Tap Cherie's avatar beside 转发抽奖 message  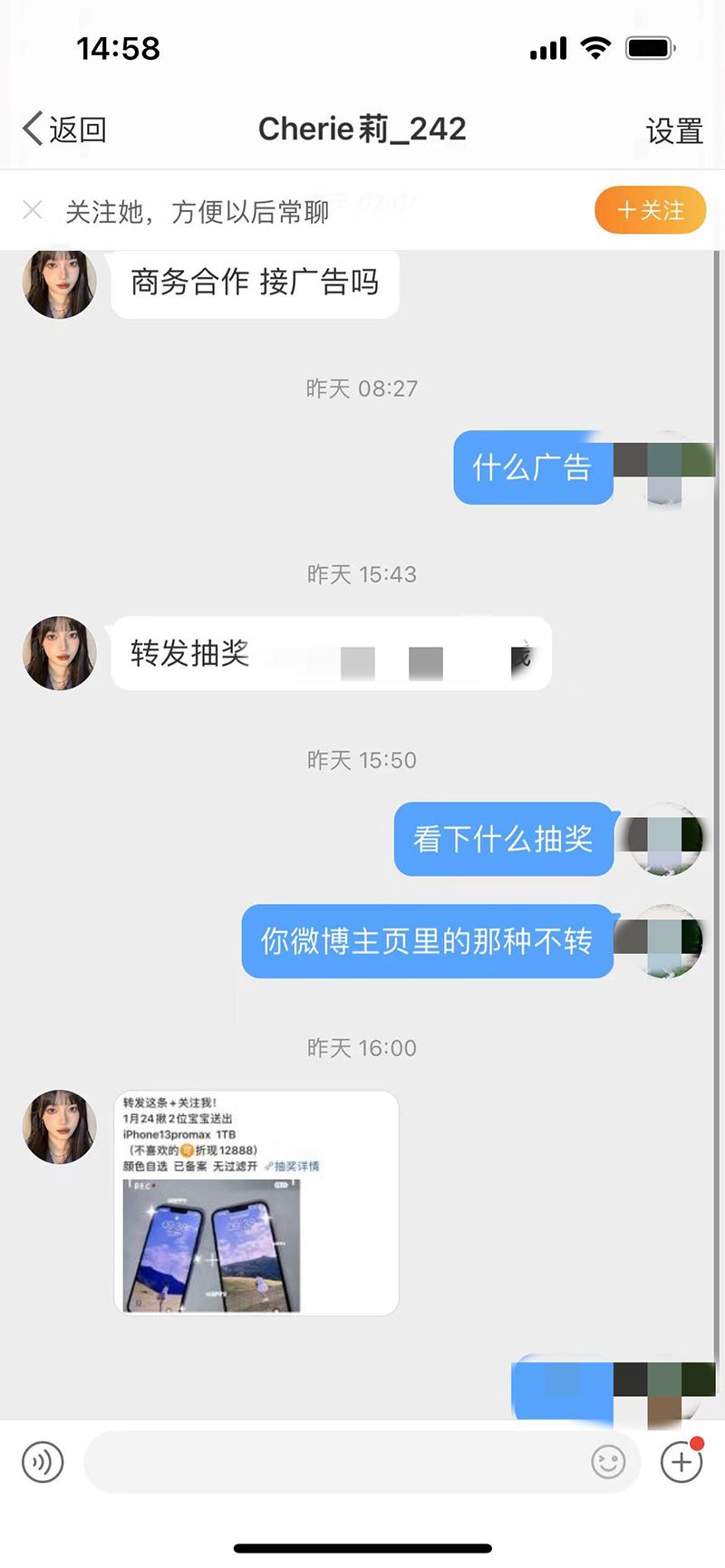59,653
